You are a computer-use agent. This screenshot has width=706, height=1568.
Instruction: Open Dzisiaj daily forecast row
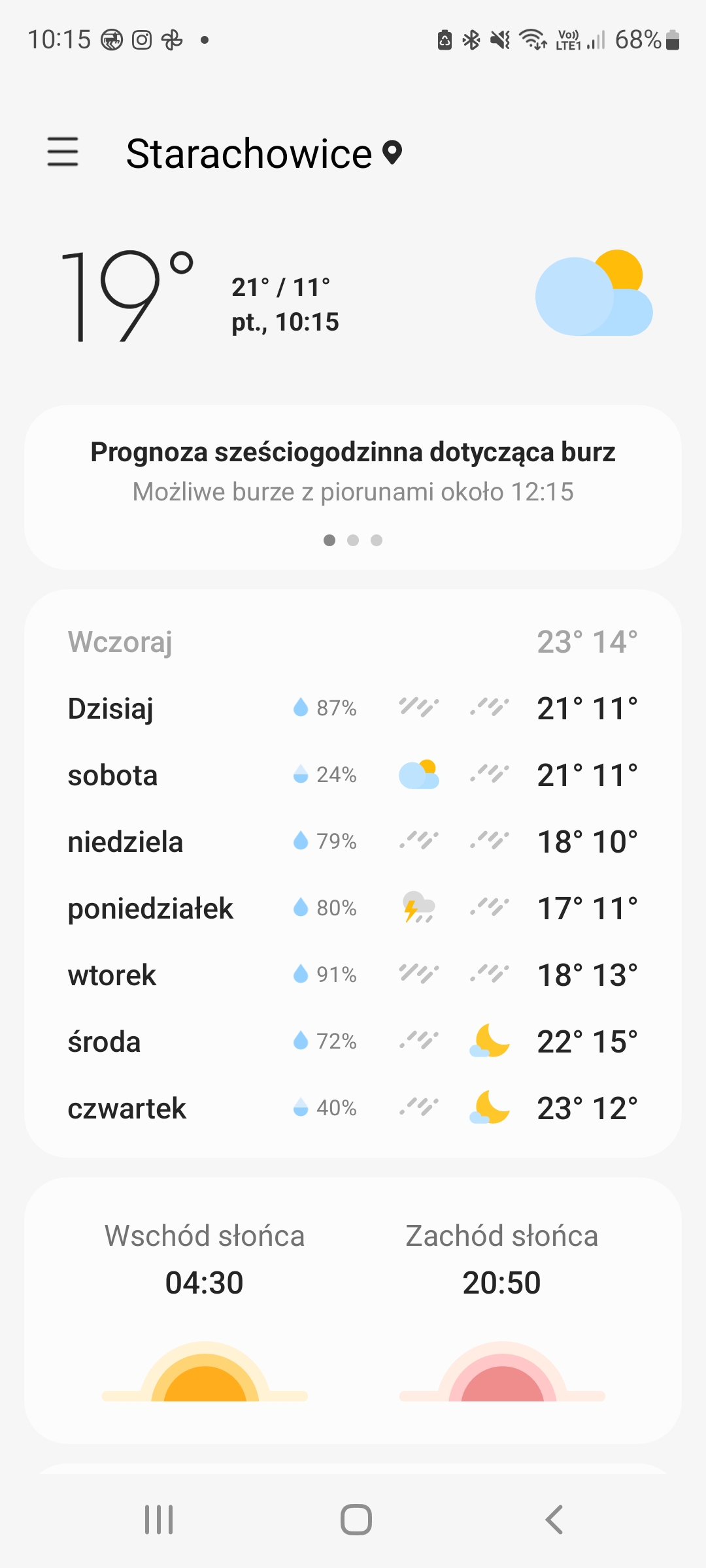coord(353,709)
